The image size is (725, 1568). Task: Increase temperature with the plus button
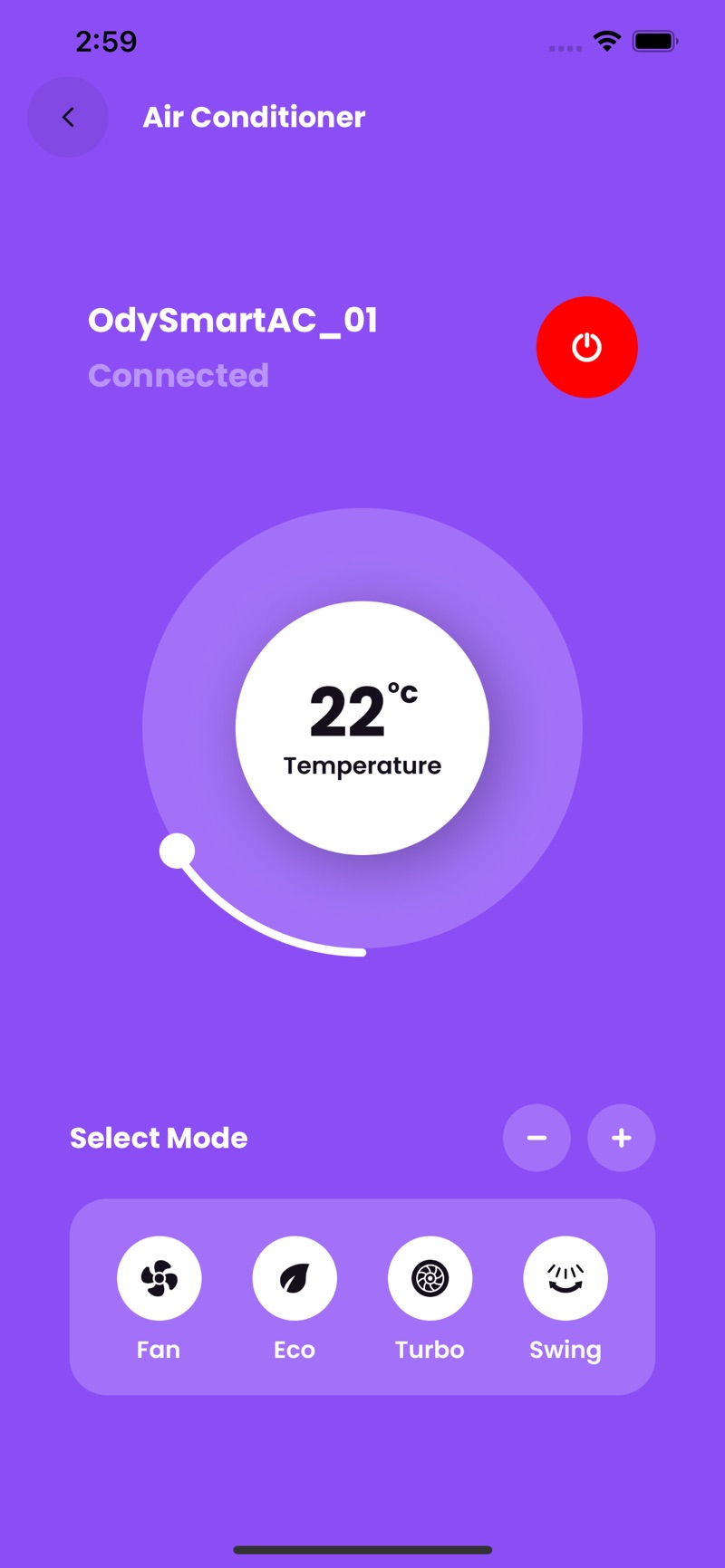click(621, 1138)
